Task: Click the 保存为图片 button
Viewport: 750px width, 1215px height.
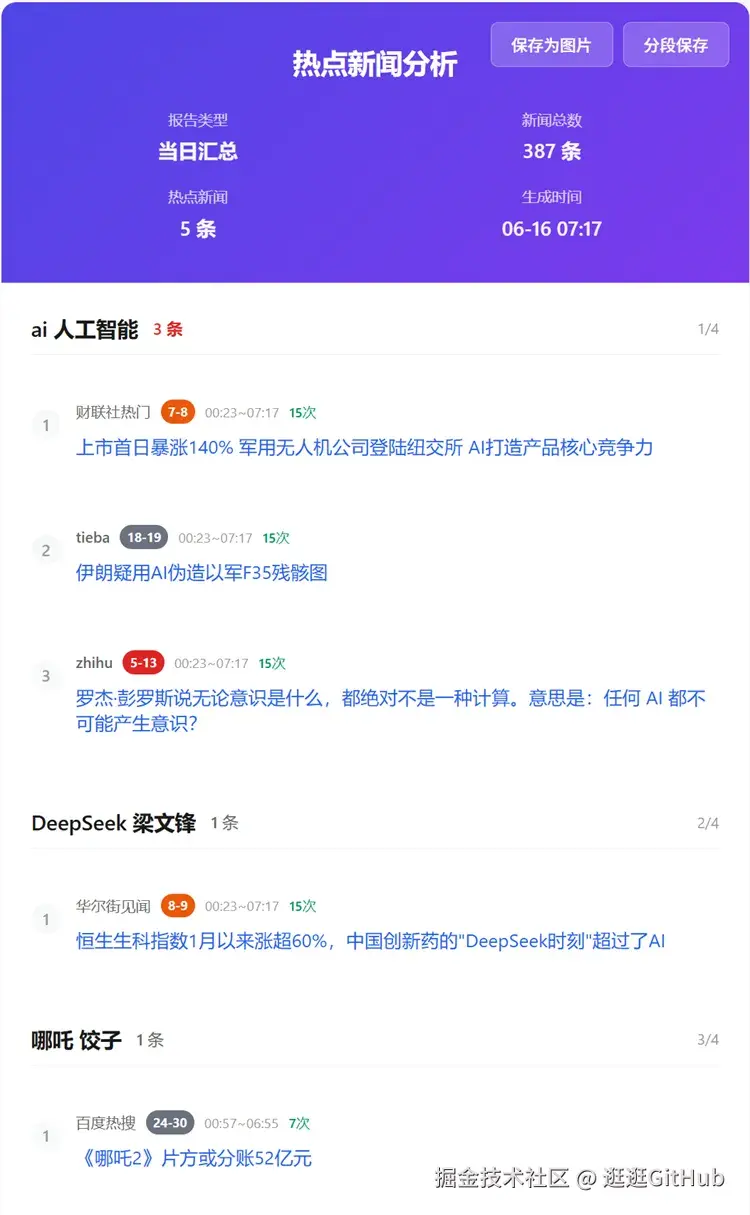Action: click(x=551, y=44)
